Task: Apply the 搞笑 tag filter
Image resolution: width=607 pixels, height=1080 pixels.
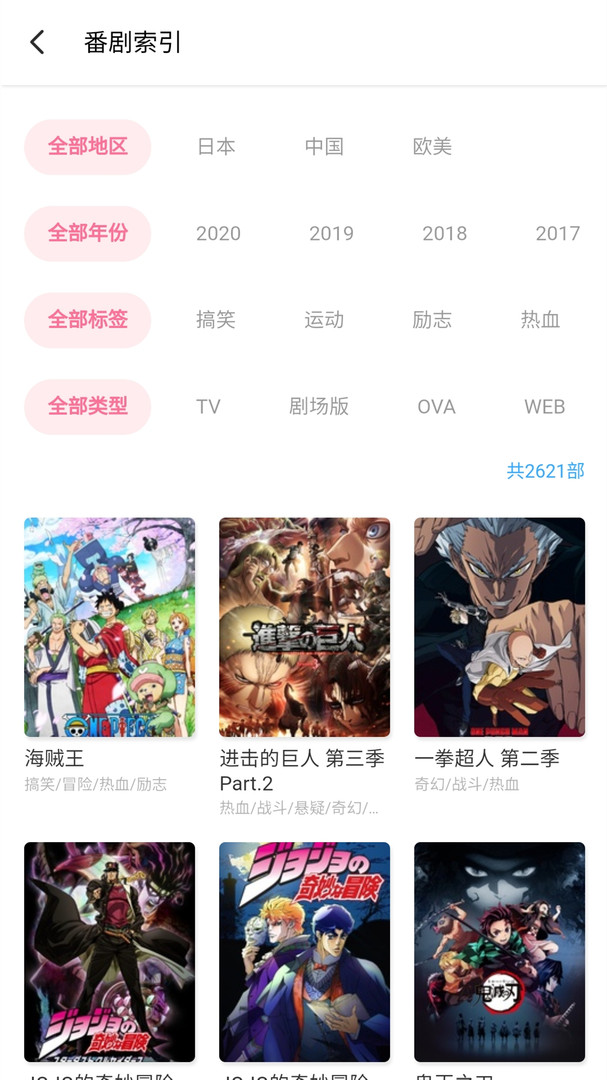Action: tap(216, 320)
